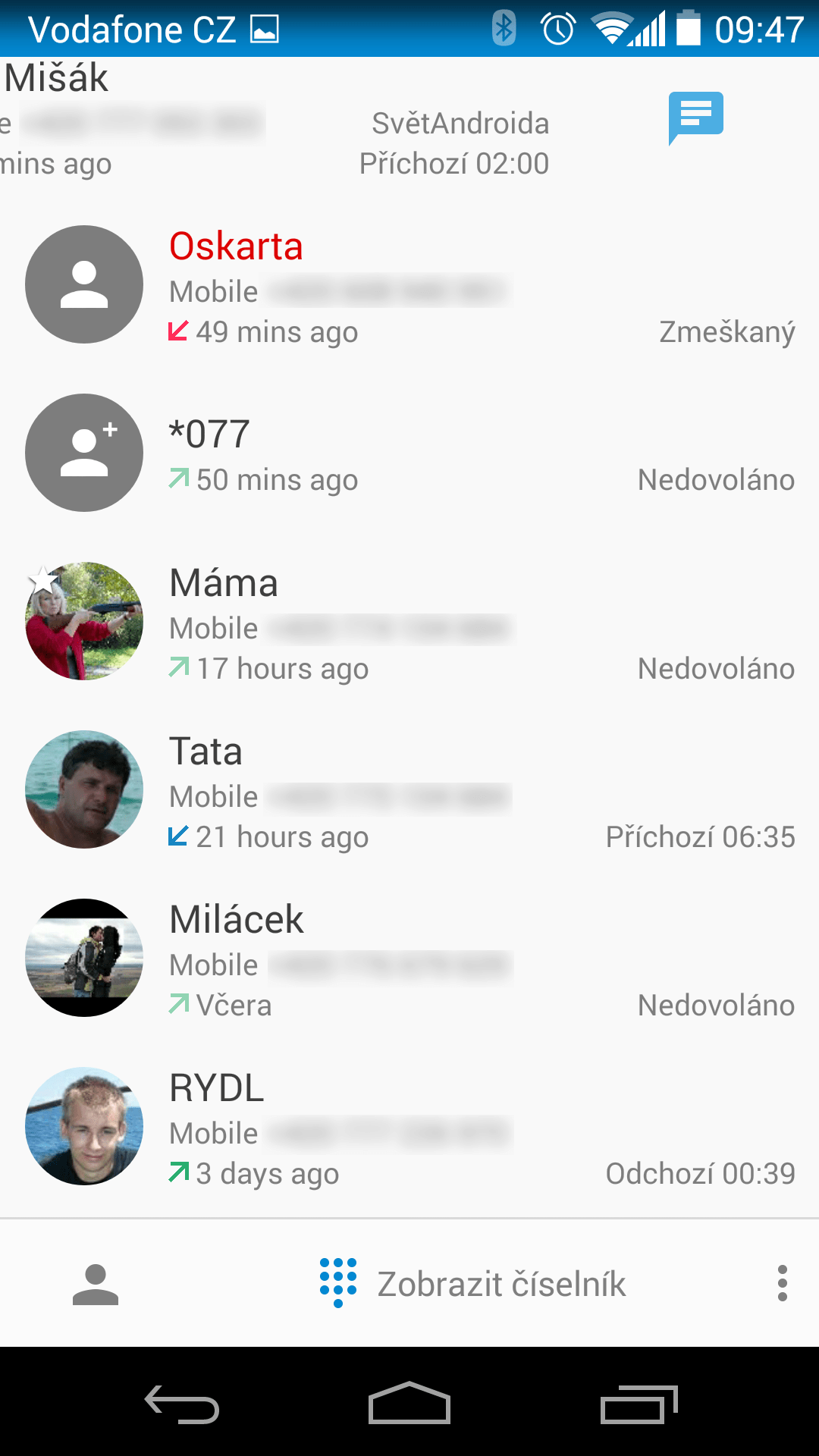Open the overflow menu
The image size is (819, 1456).
coord(782,1283)
